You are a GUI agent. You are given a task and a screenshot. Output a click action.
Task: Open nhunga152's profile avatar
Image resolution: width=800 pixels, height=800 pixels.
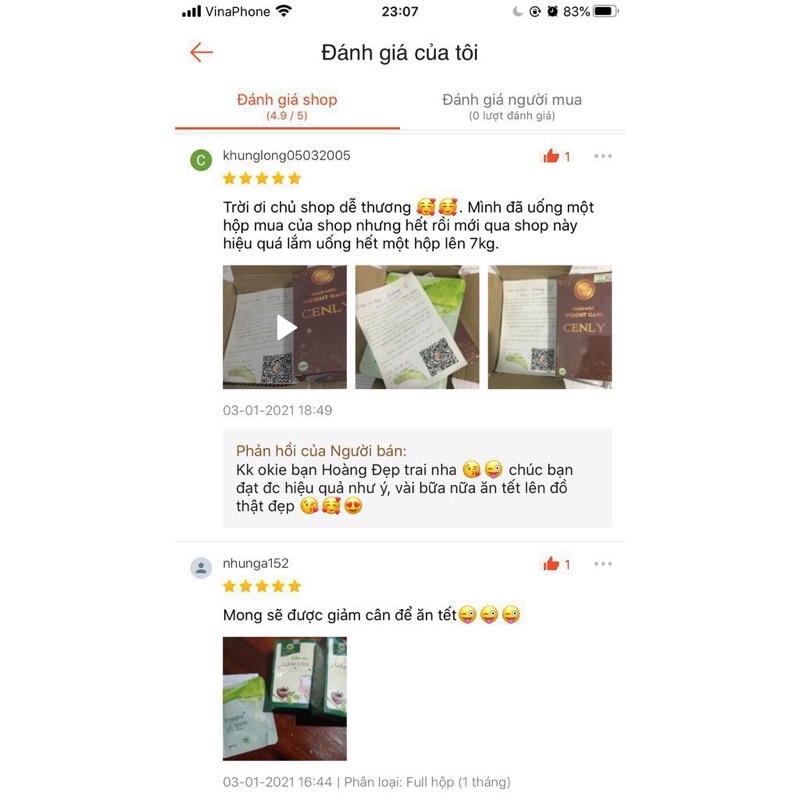coord(201,568)
